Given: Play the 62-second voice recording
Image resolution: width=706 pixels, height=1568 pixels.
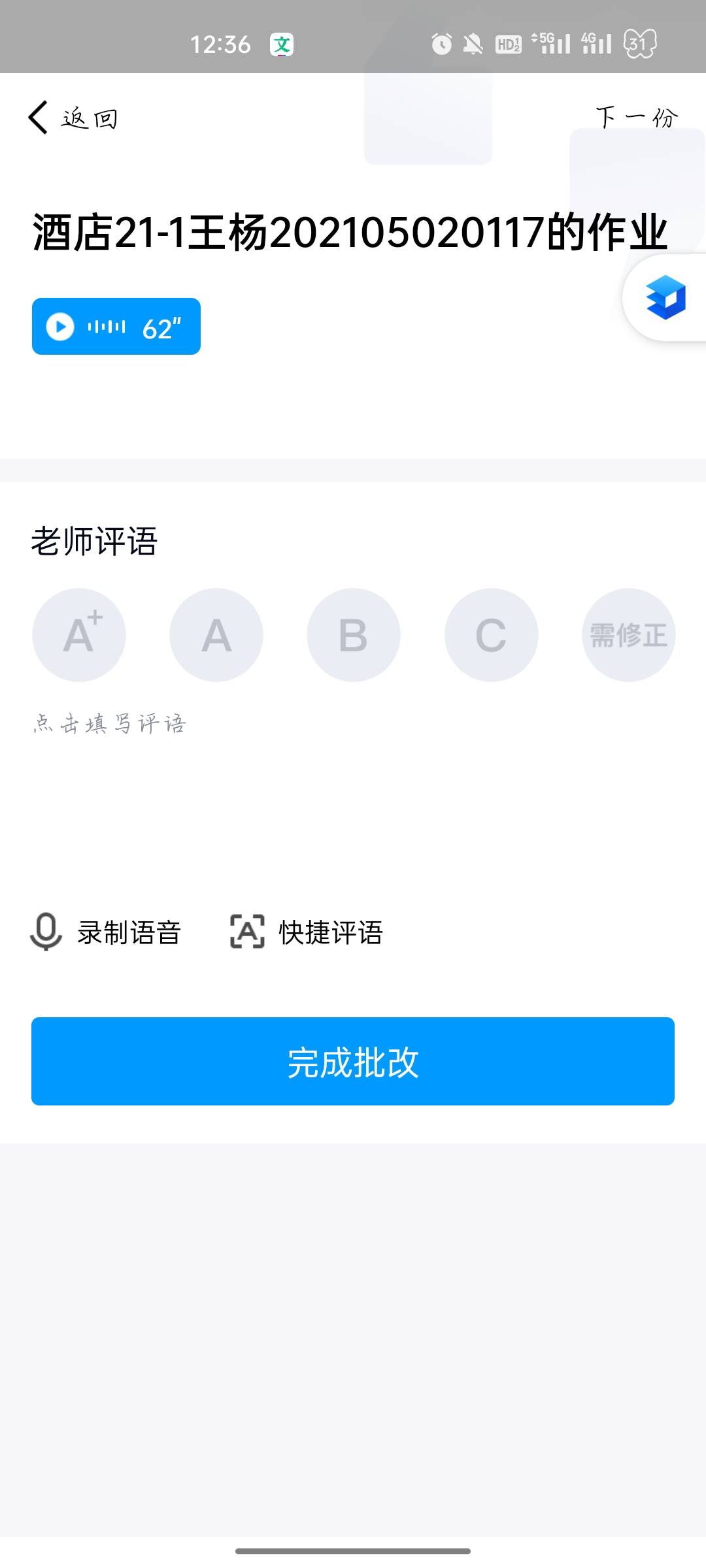Looking at the screenshot, I should point(116,326).
